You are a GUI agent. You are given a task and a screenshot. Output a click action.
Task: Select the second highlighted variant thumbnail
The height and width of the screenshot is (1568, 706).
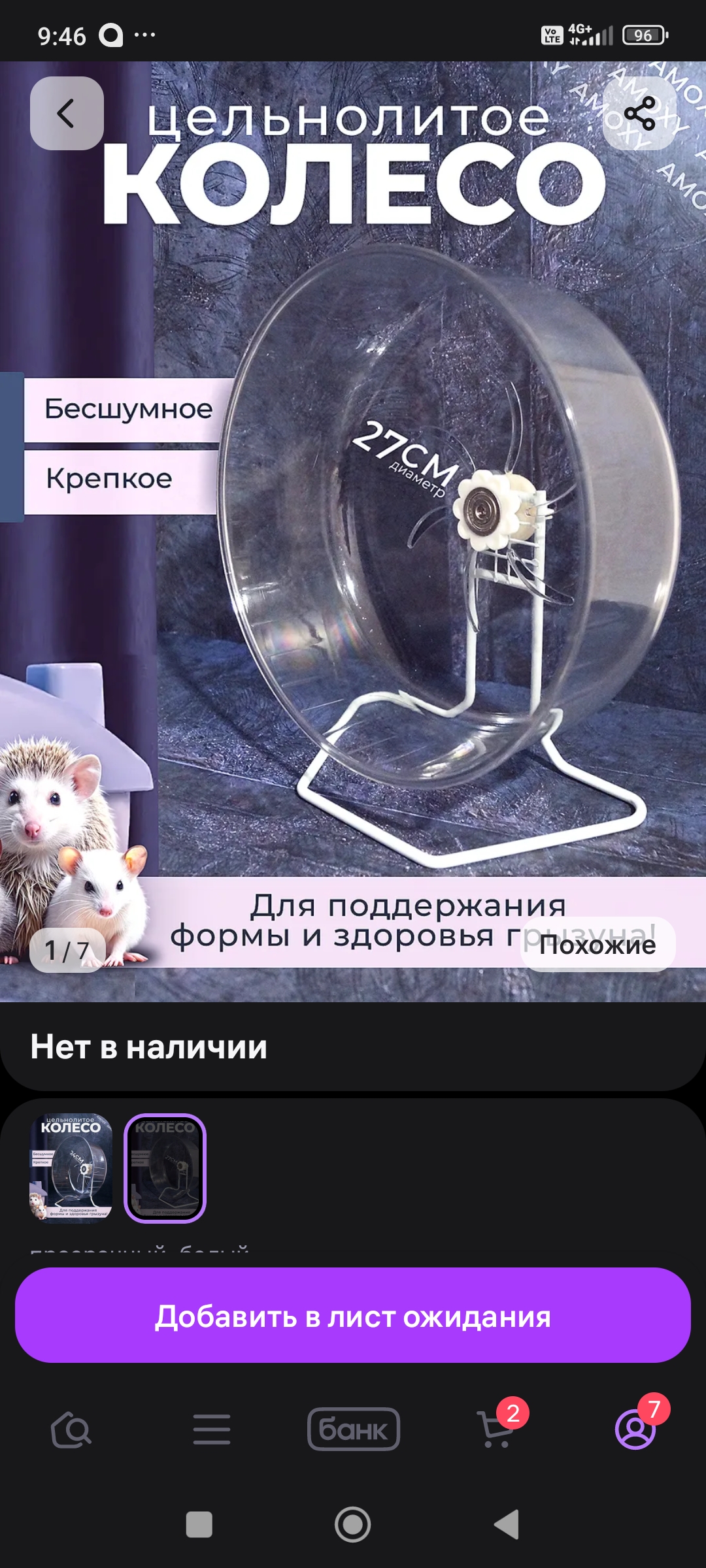[x=165, y=1168]
